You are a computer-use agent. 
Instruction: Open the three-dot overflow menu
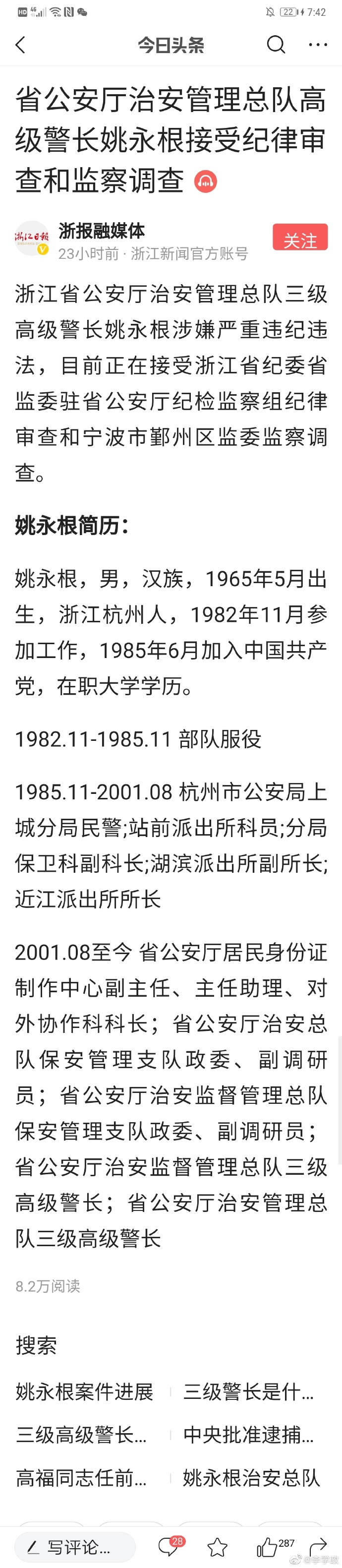318,45
